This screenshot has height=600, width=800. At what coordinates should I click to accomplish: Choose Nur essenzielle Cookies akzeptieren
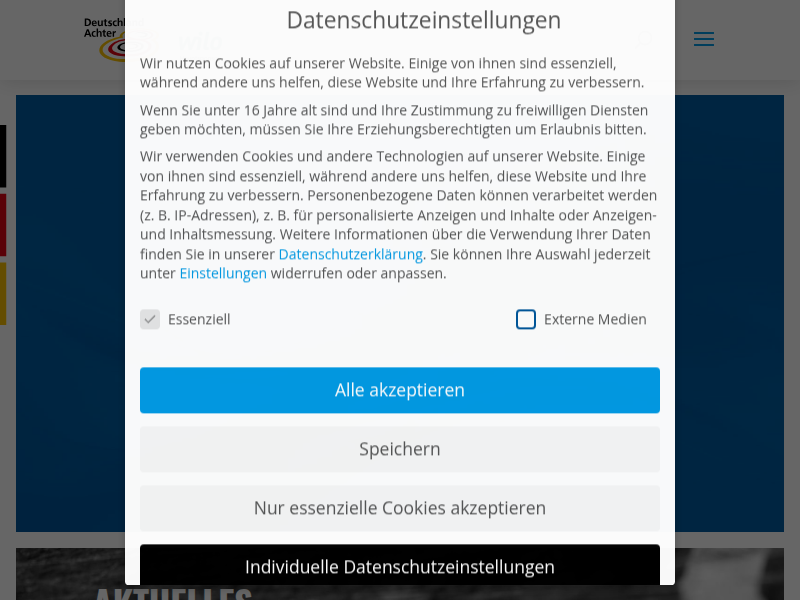pos(400,508)
